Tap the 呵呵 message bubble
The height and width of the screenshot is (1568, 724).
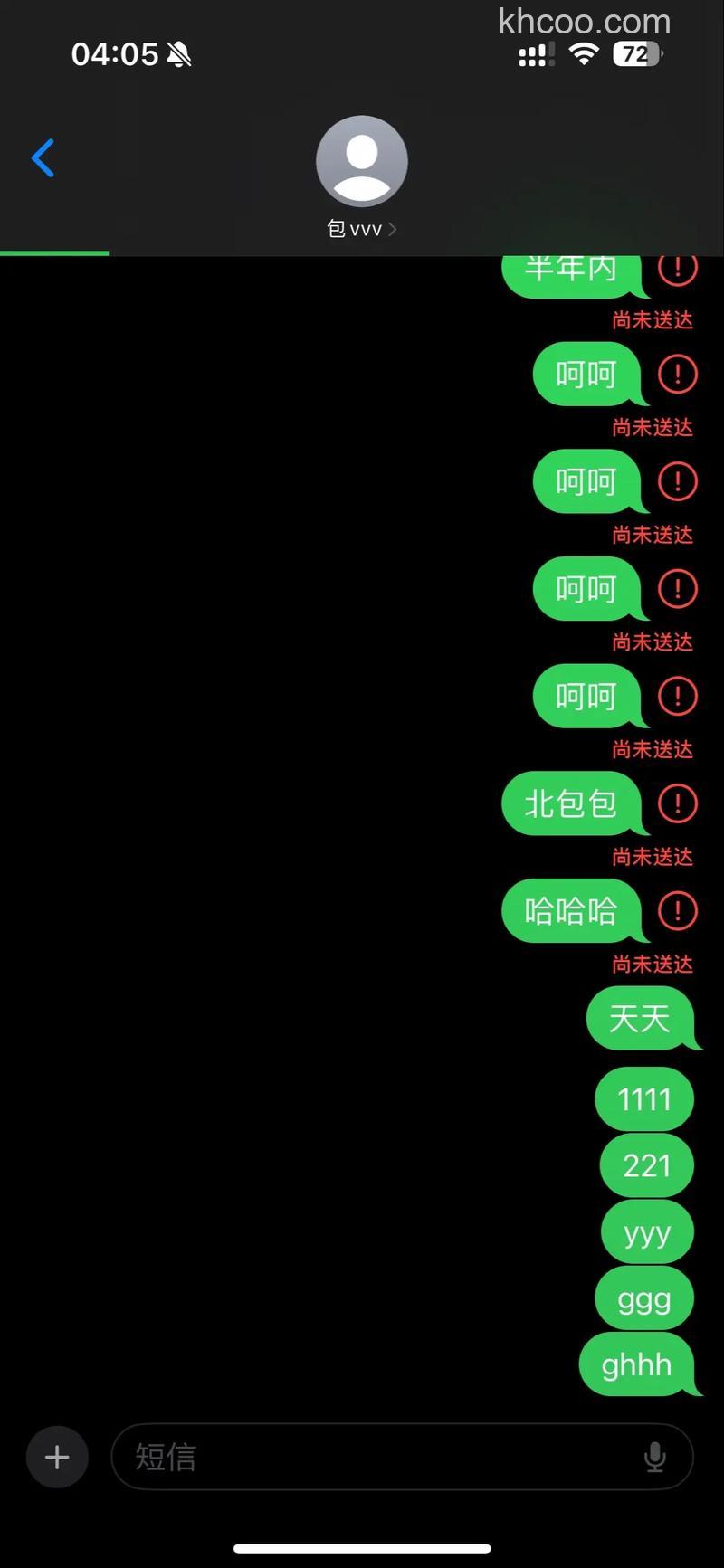[587, 375]
